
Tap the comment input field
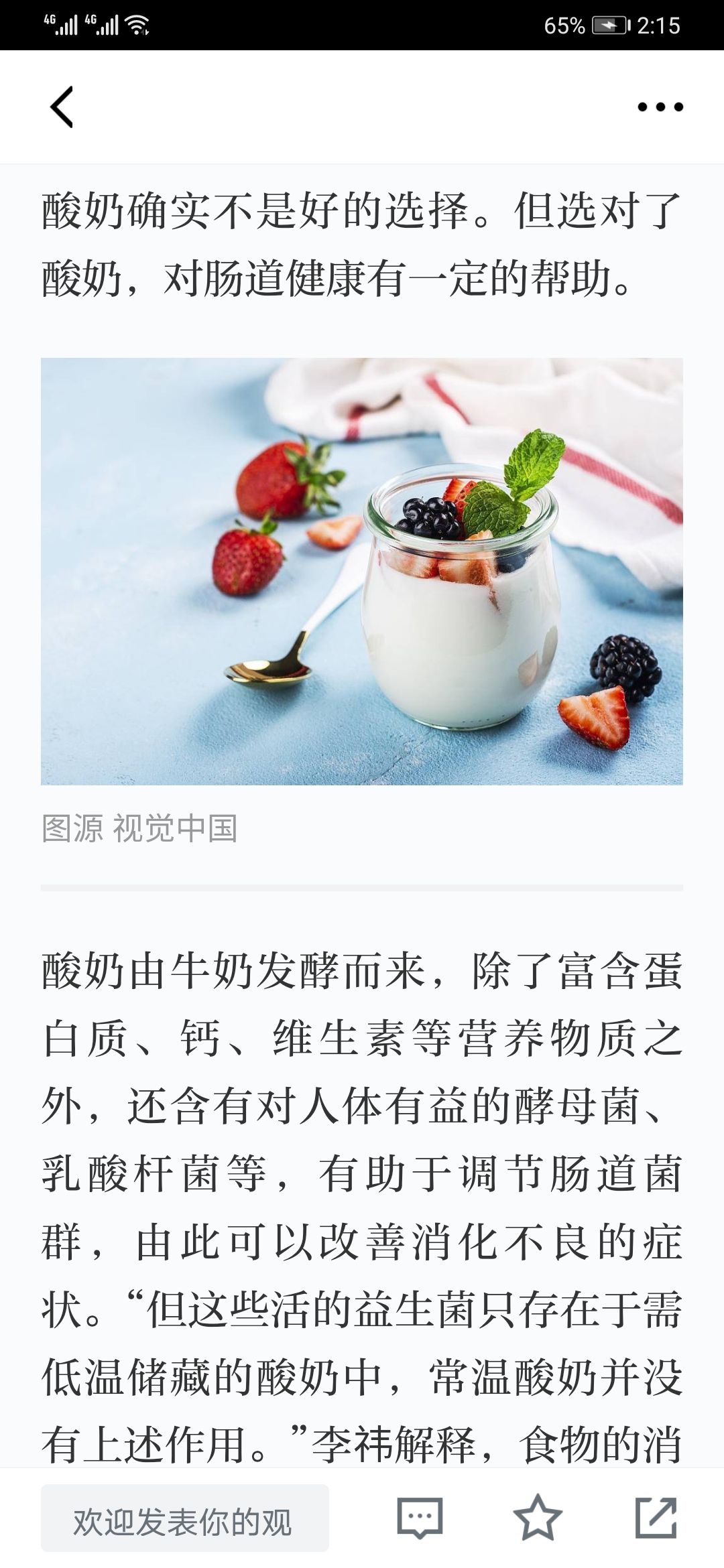pos(185,1518)
